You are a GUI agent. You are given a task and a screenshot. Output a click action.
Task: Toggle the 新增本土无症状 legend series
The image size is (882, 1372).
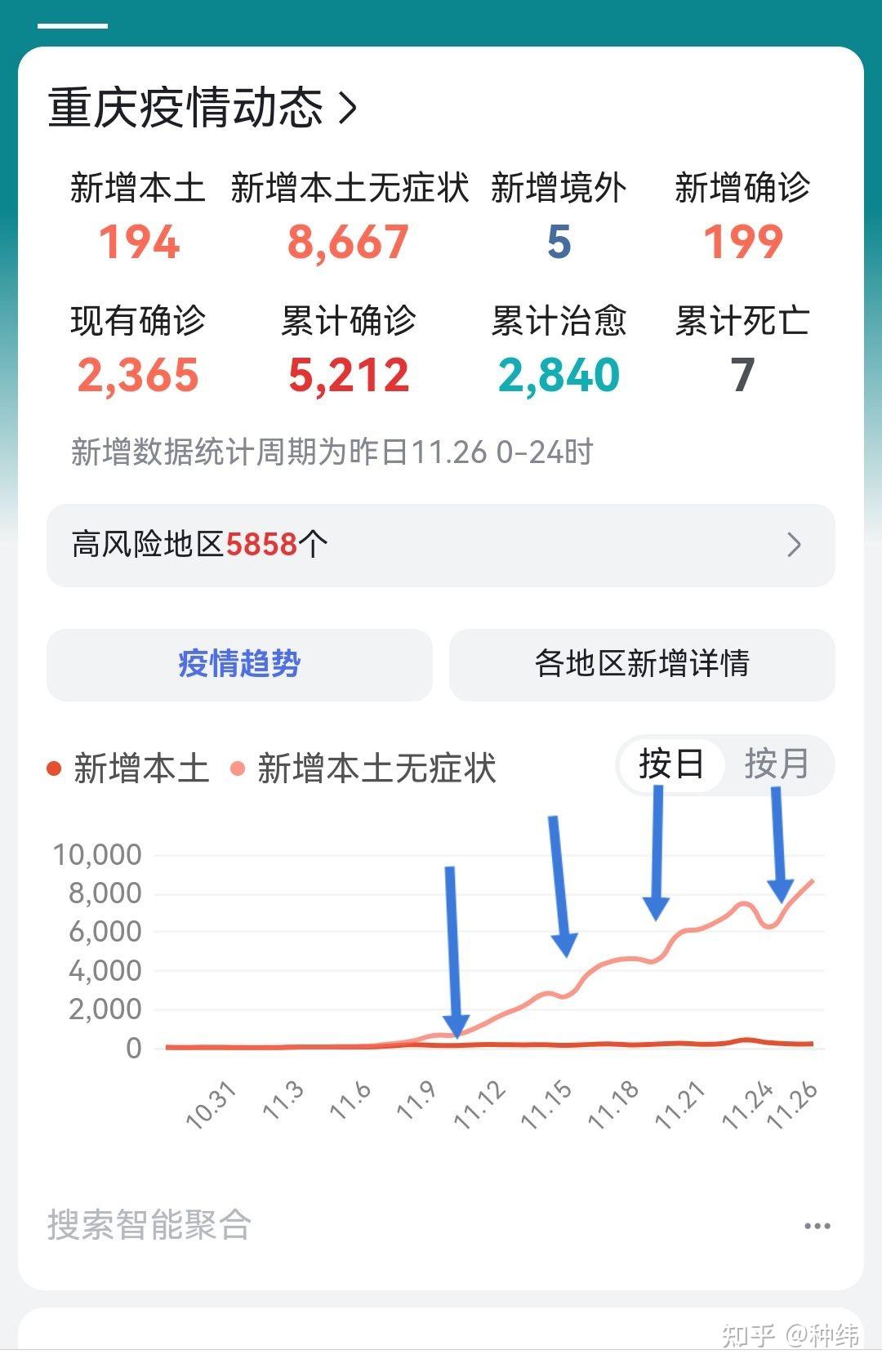coord(365,769)
